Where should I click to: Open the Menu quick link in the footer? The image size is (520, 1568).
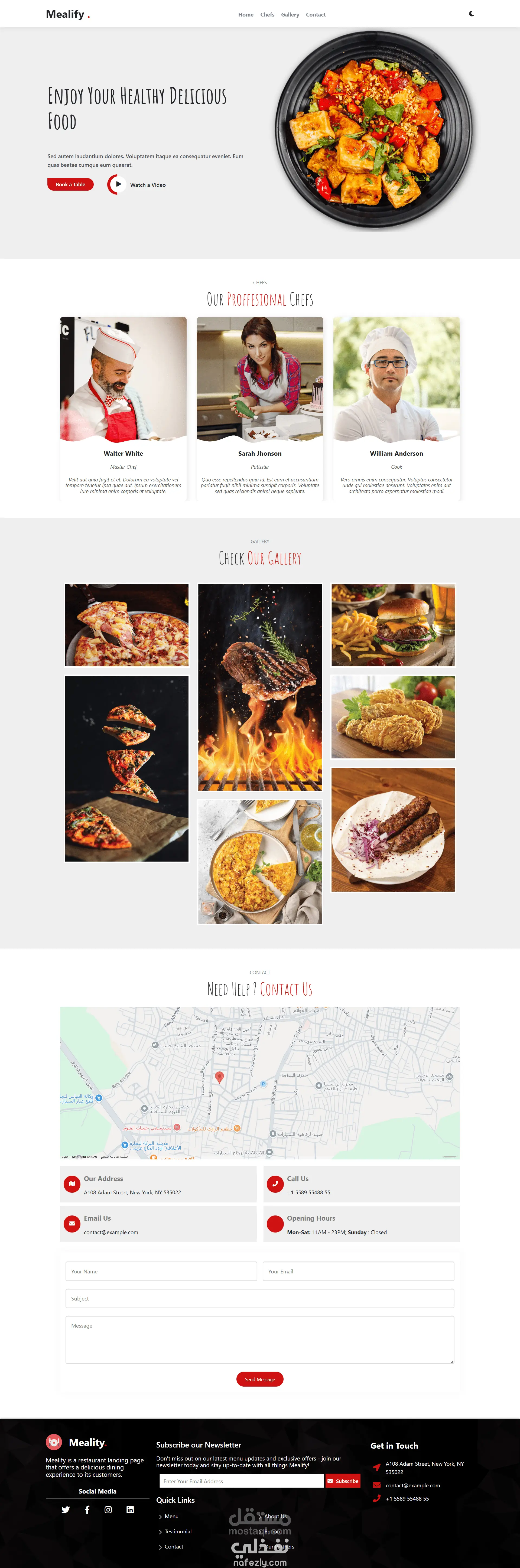pos(171,1516)
